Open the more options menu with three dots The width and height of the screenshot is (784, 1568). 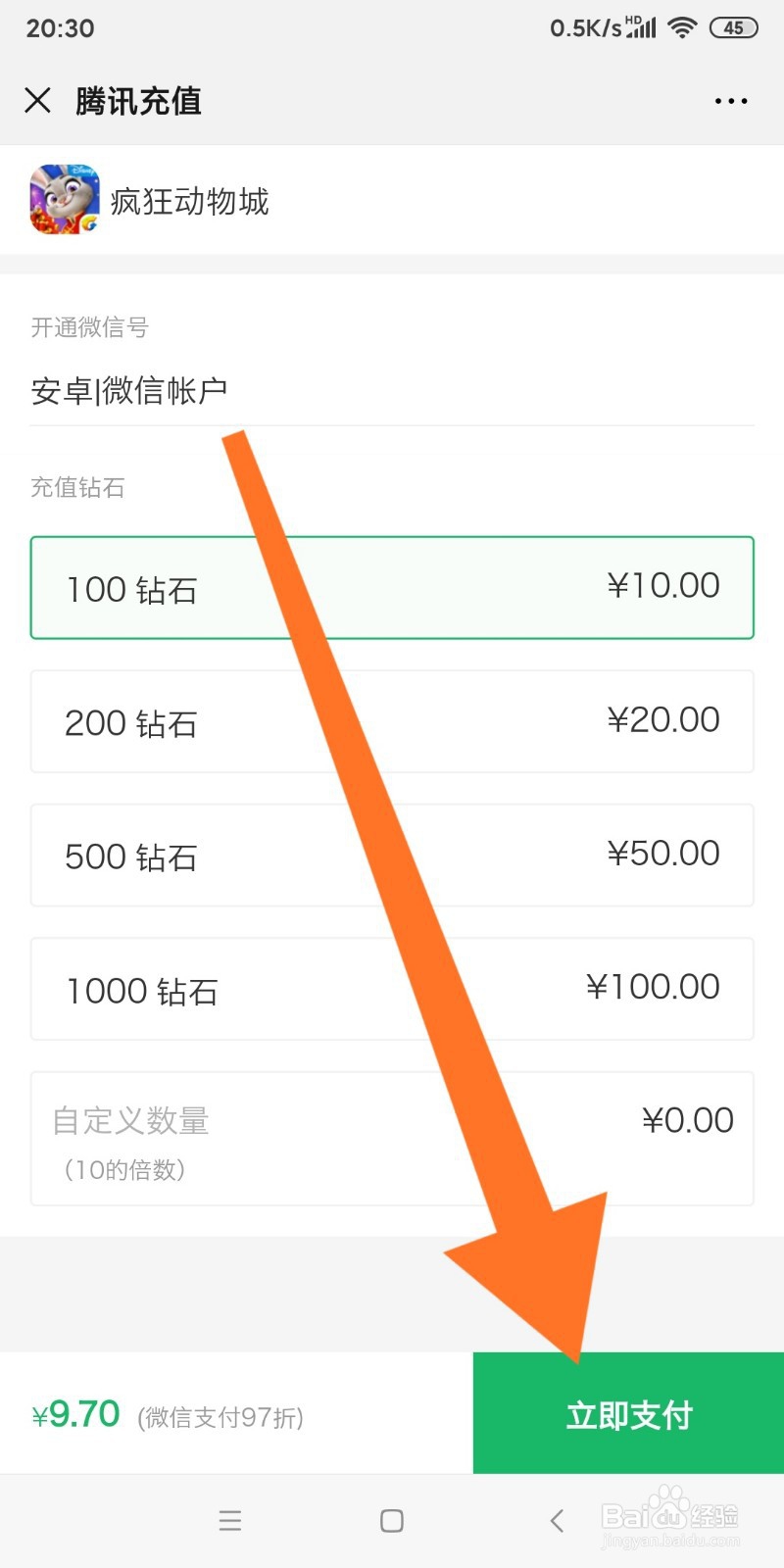731,101
